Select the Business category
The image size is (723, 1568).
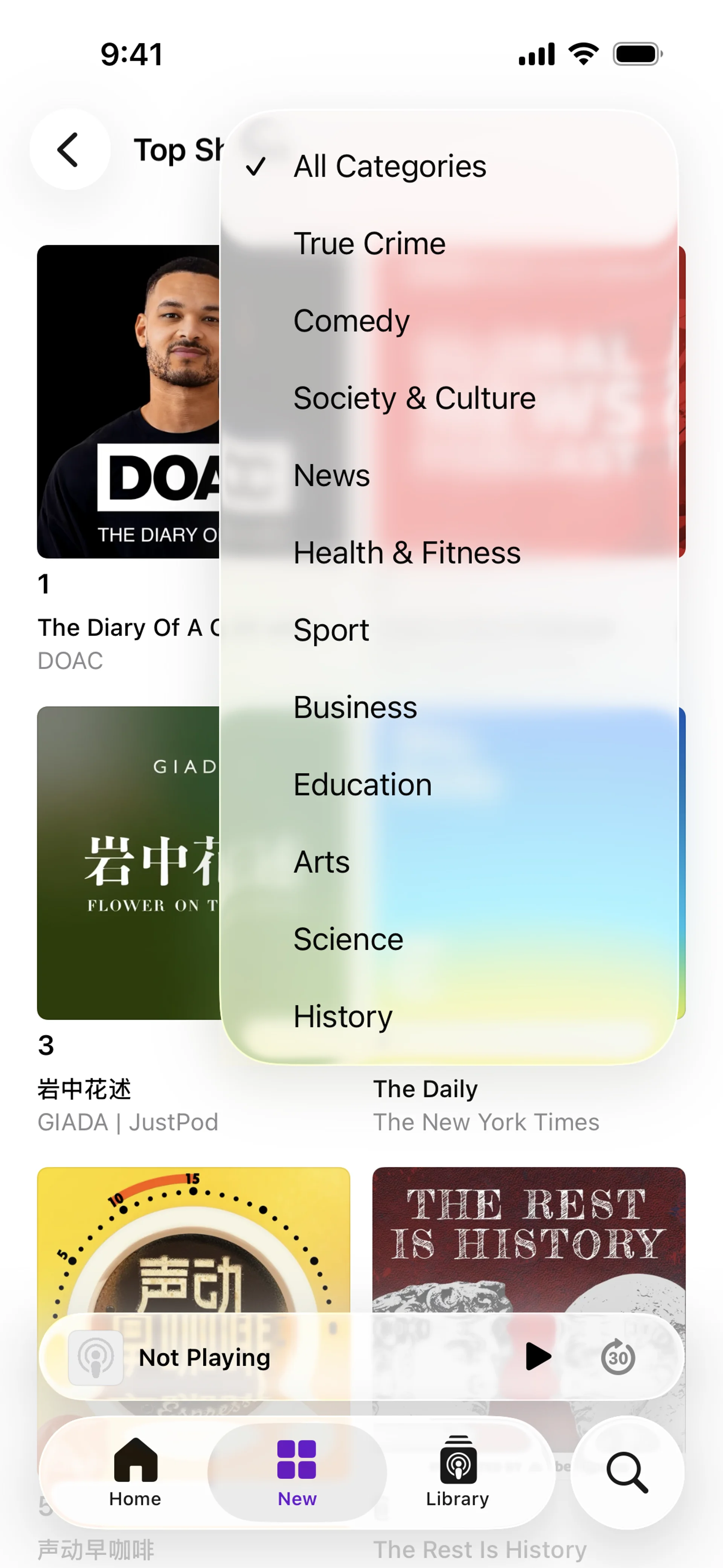click(x=355, y=707)
